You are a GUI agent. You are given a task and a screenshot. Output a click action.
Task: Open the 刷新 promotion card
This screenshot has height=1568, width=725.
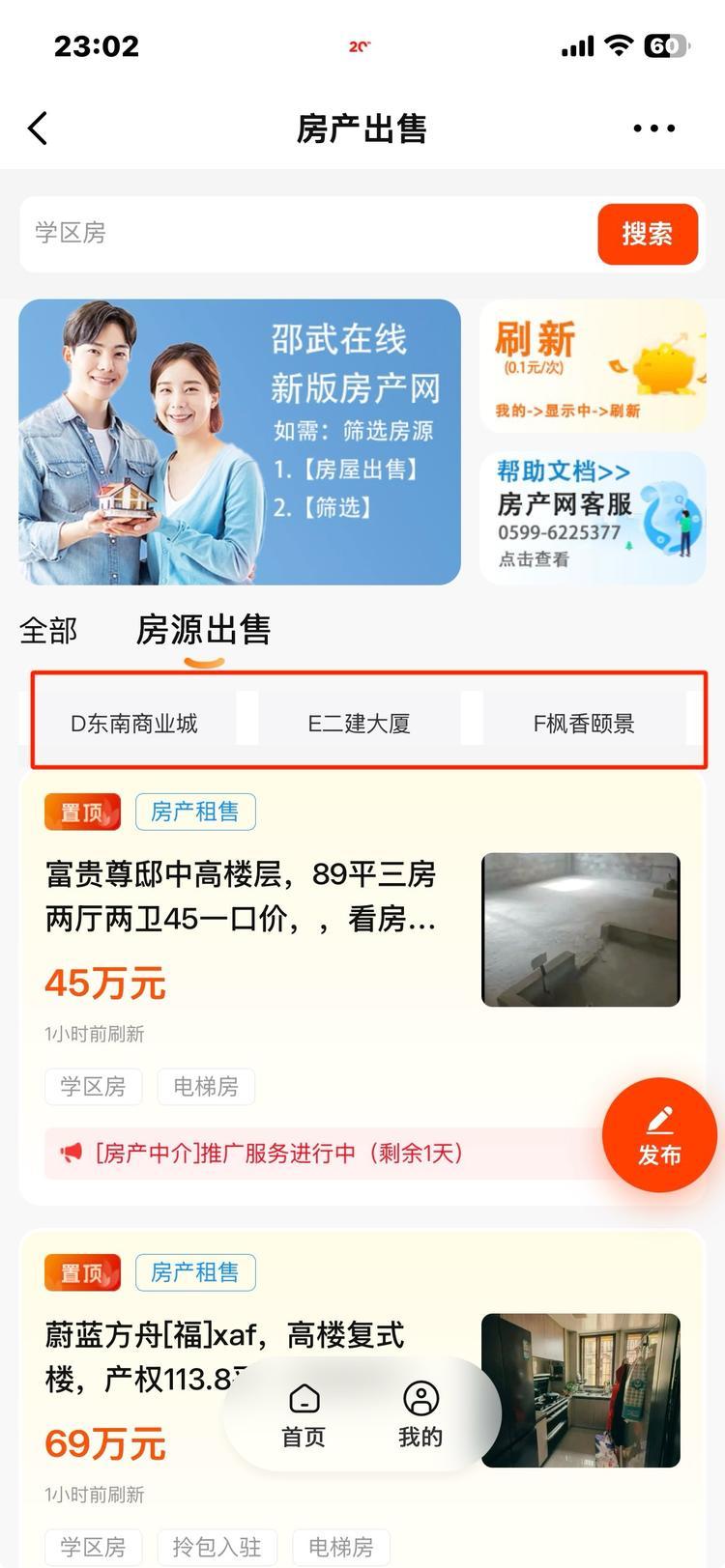click(x=593, y=365)
